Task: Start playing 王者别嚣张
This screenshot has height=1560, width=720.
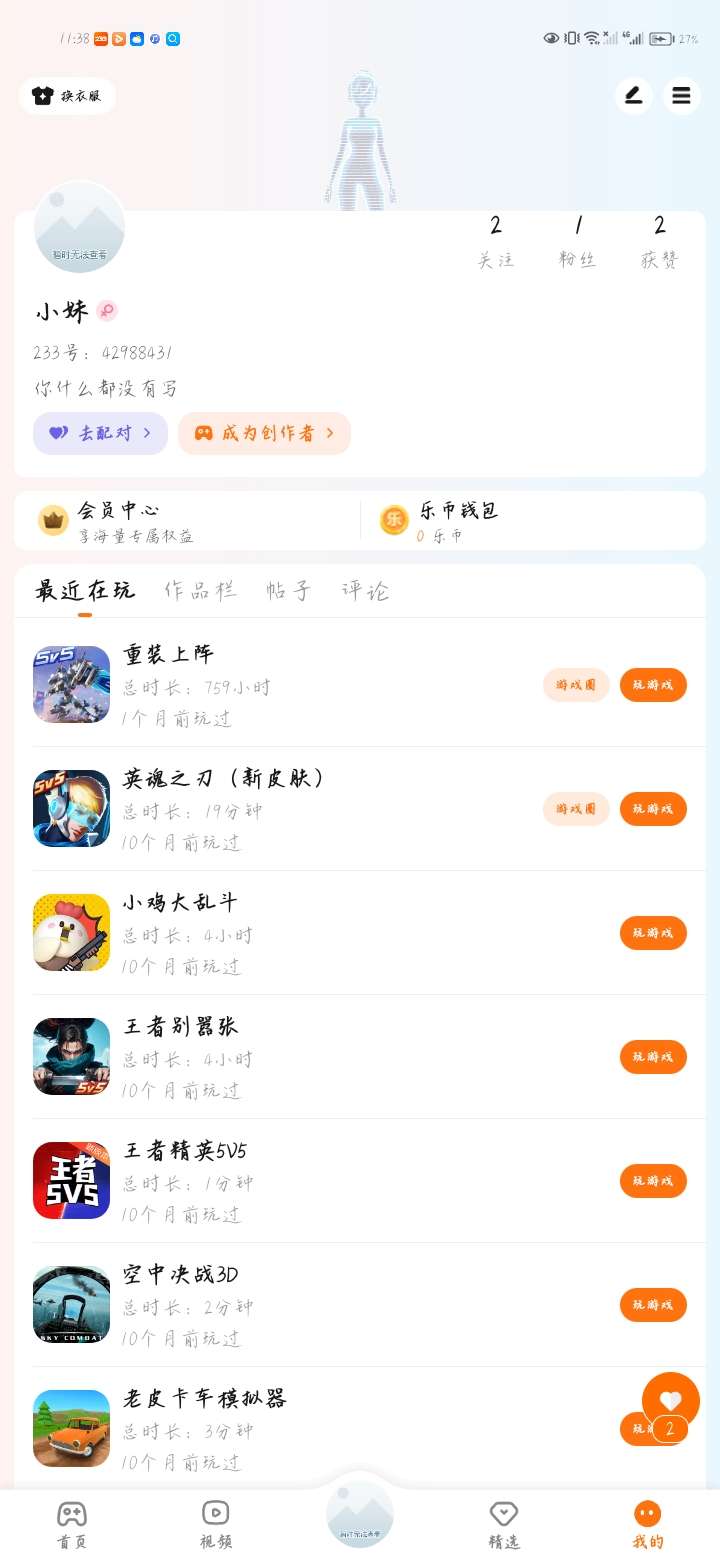Action: pyautogui.click(x=653, y=1057)
